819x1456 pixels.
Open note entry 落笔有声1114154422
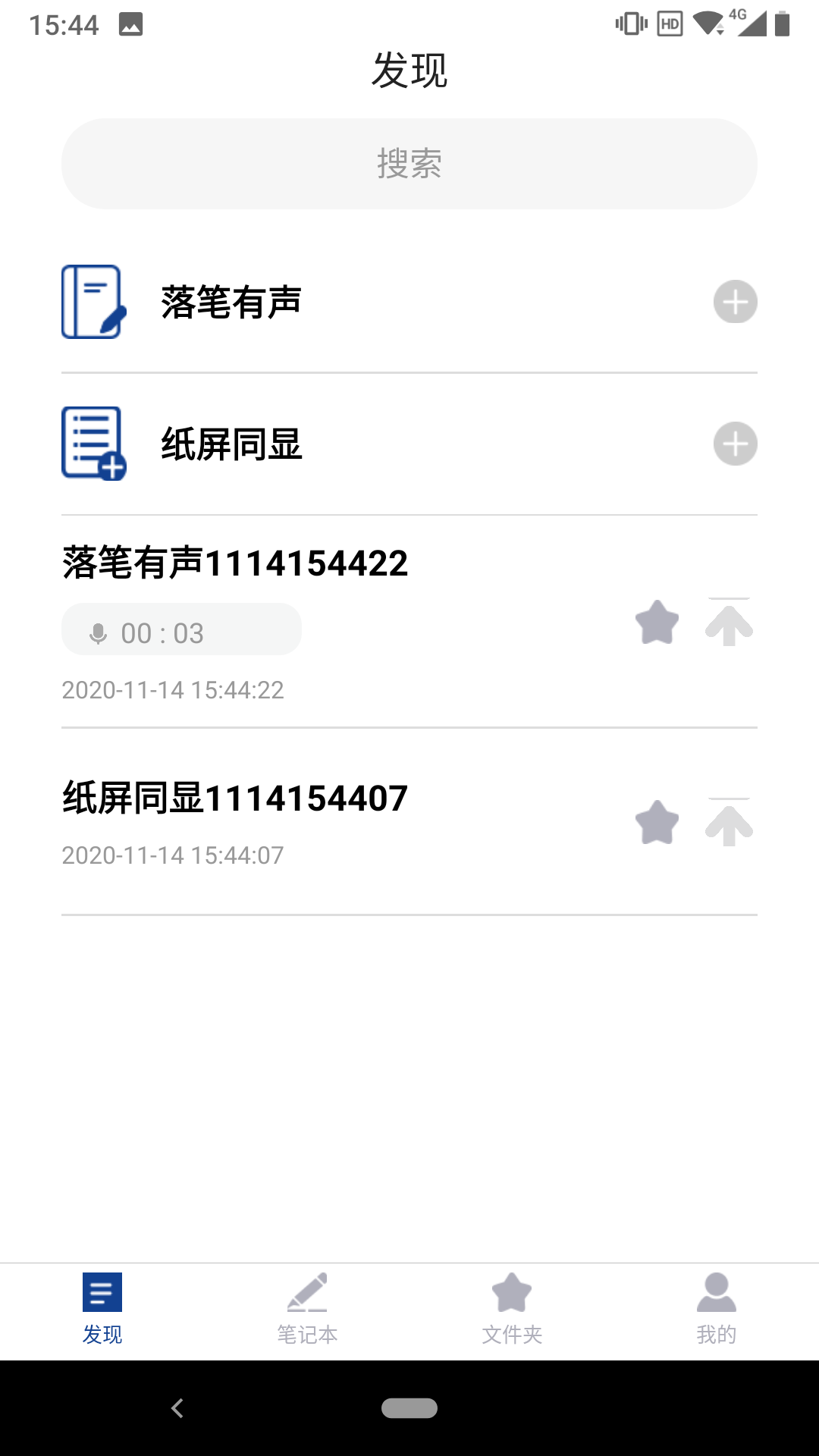click(x=235, y=561)
